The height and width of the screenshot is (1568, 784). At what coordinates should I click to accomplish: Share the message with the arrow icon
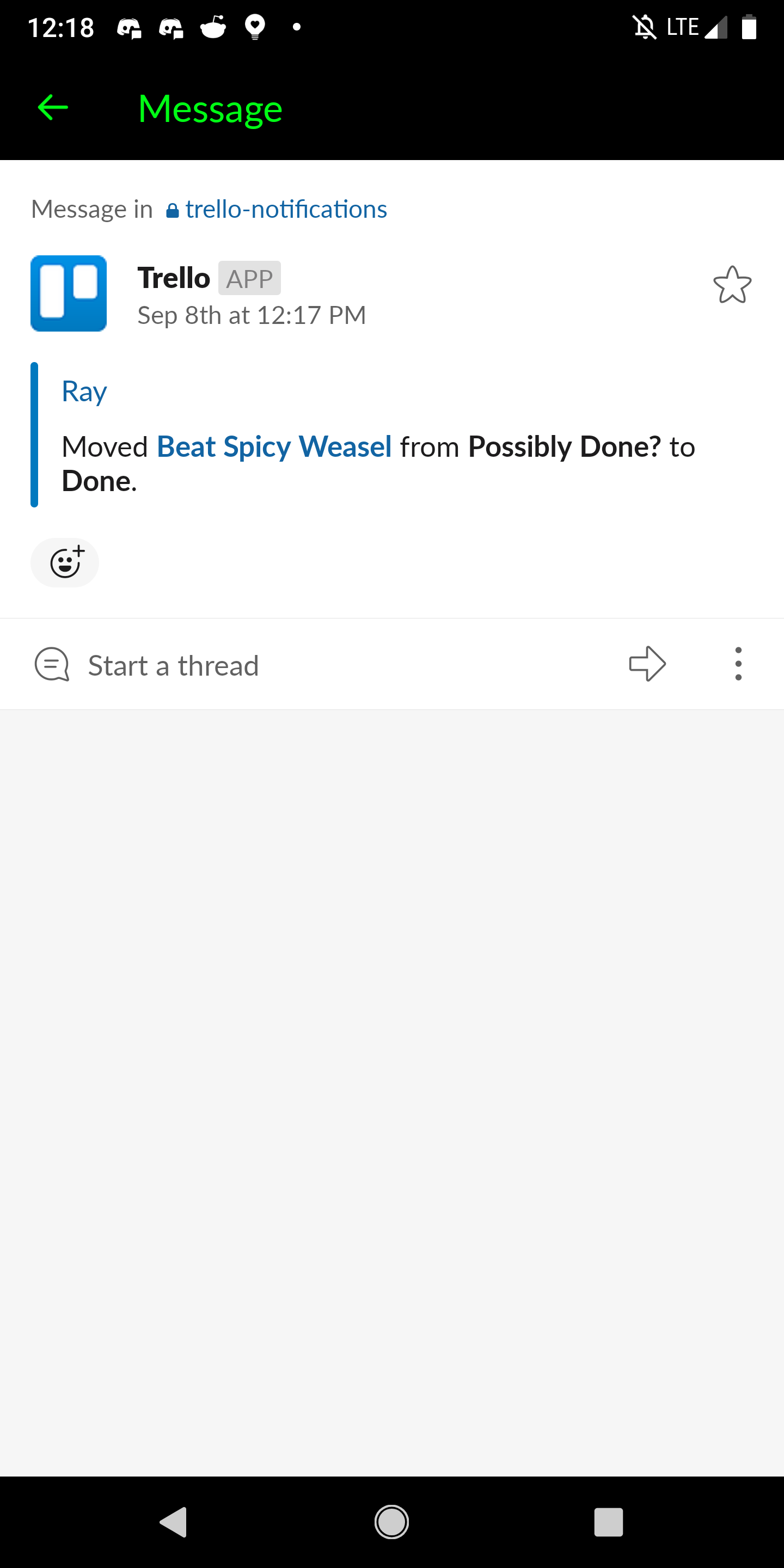click(647, 664)
